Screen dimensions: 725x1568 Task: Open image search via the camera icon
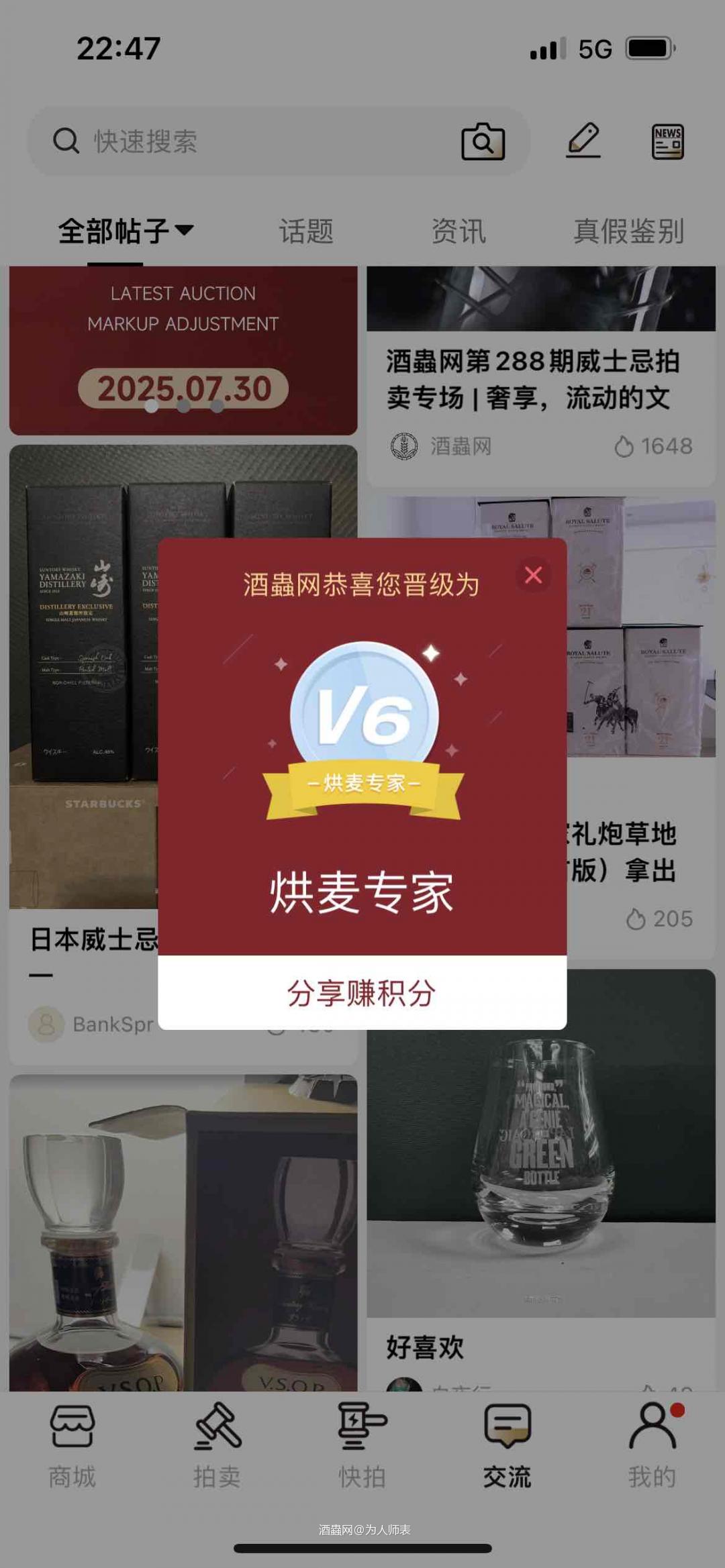[485, 142]
